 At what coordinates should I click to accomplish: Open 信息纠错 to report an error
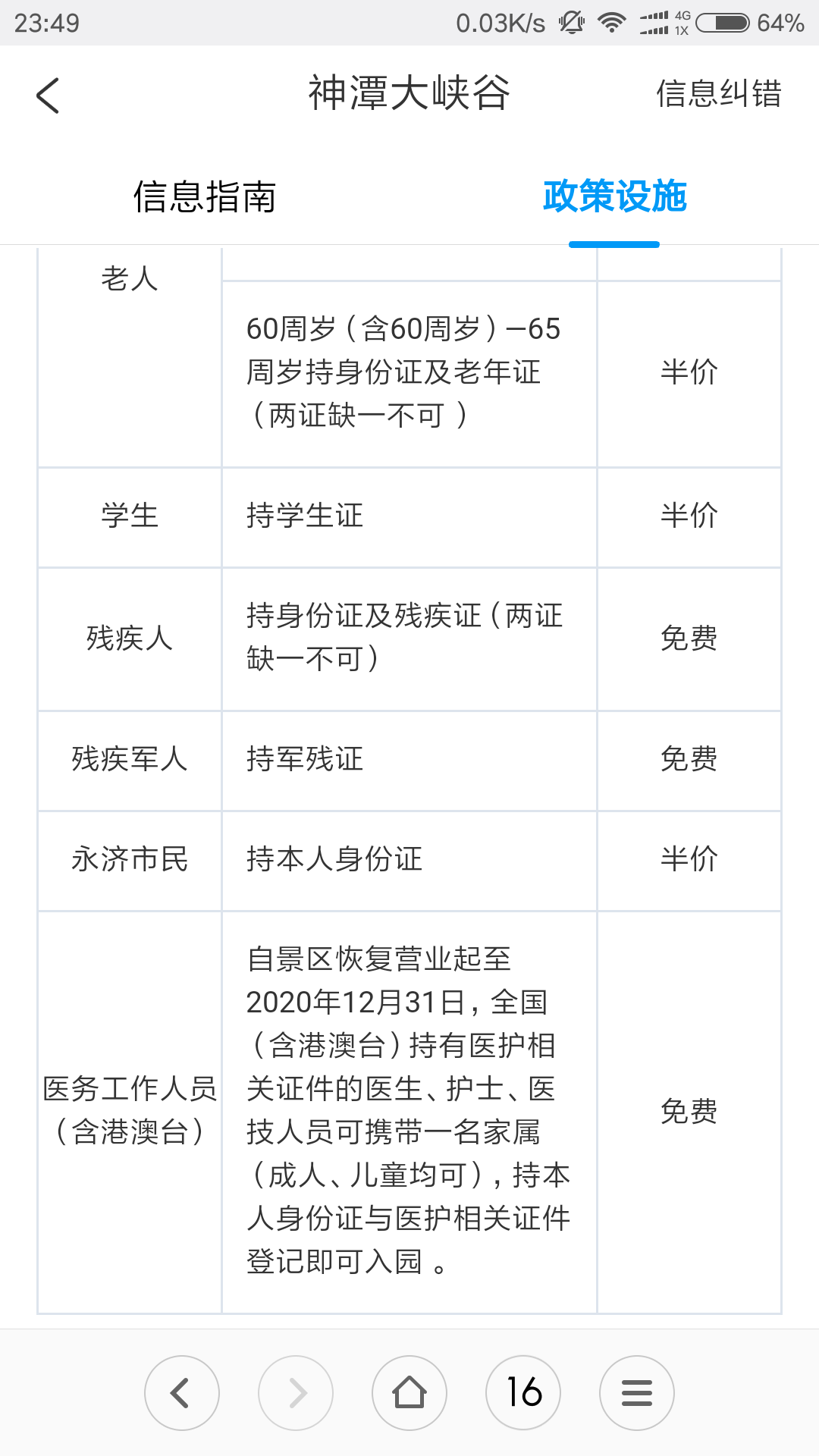click(718, 94)
